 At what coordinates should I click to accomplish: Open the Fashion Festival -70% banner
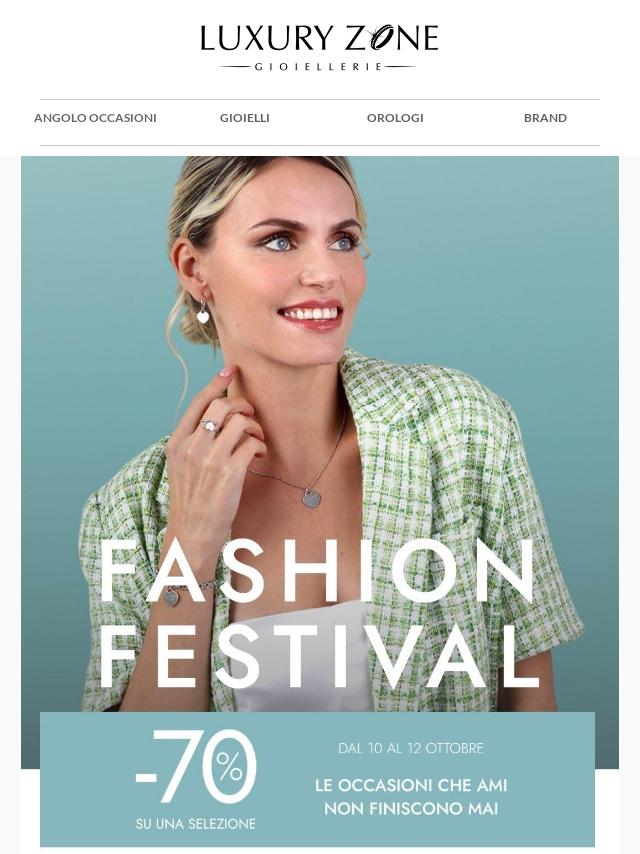[x=320, y=505]
